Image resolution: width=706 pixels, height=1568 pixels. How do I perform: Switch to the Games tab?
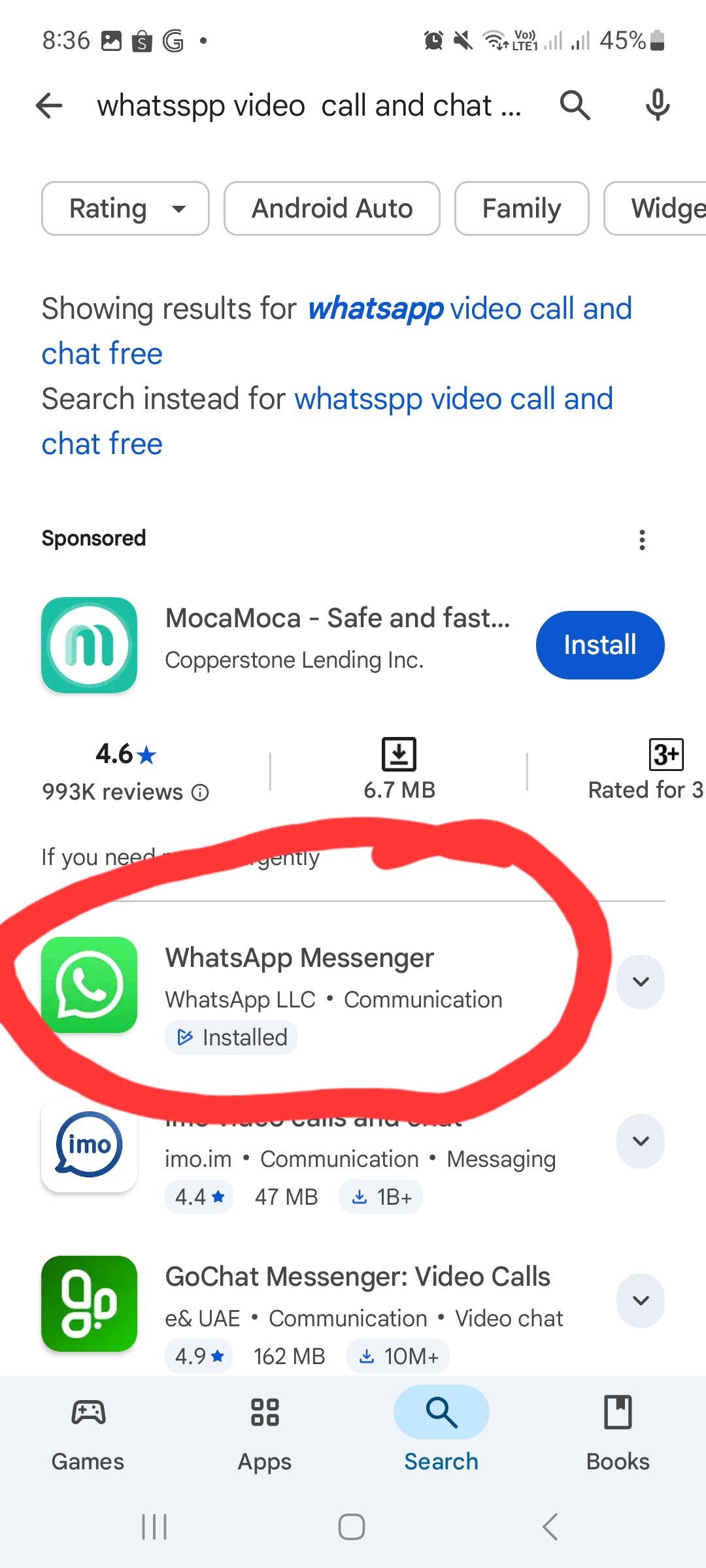pos(88,1431)
